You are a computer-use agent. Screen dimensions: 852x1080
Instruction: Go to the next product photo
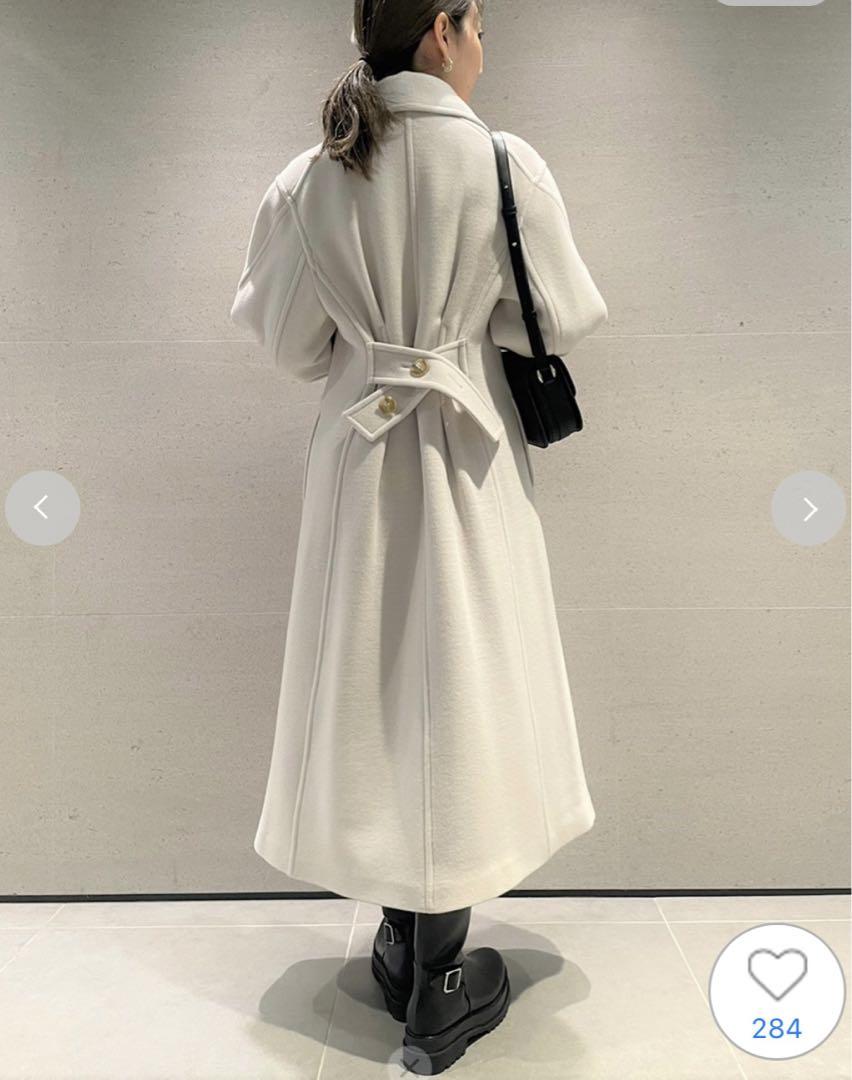pos(808,508)
